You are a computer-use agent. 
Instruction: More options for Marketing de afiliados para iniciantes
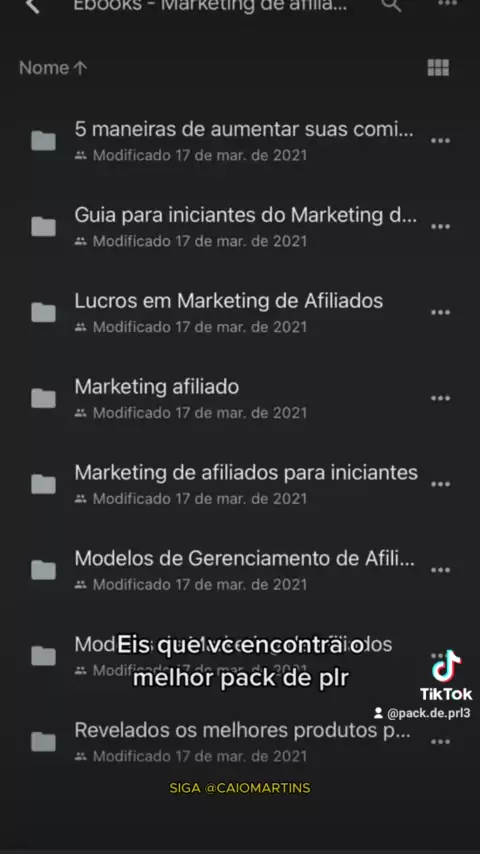[x=440, y=484]
